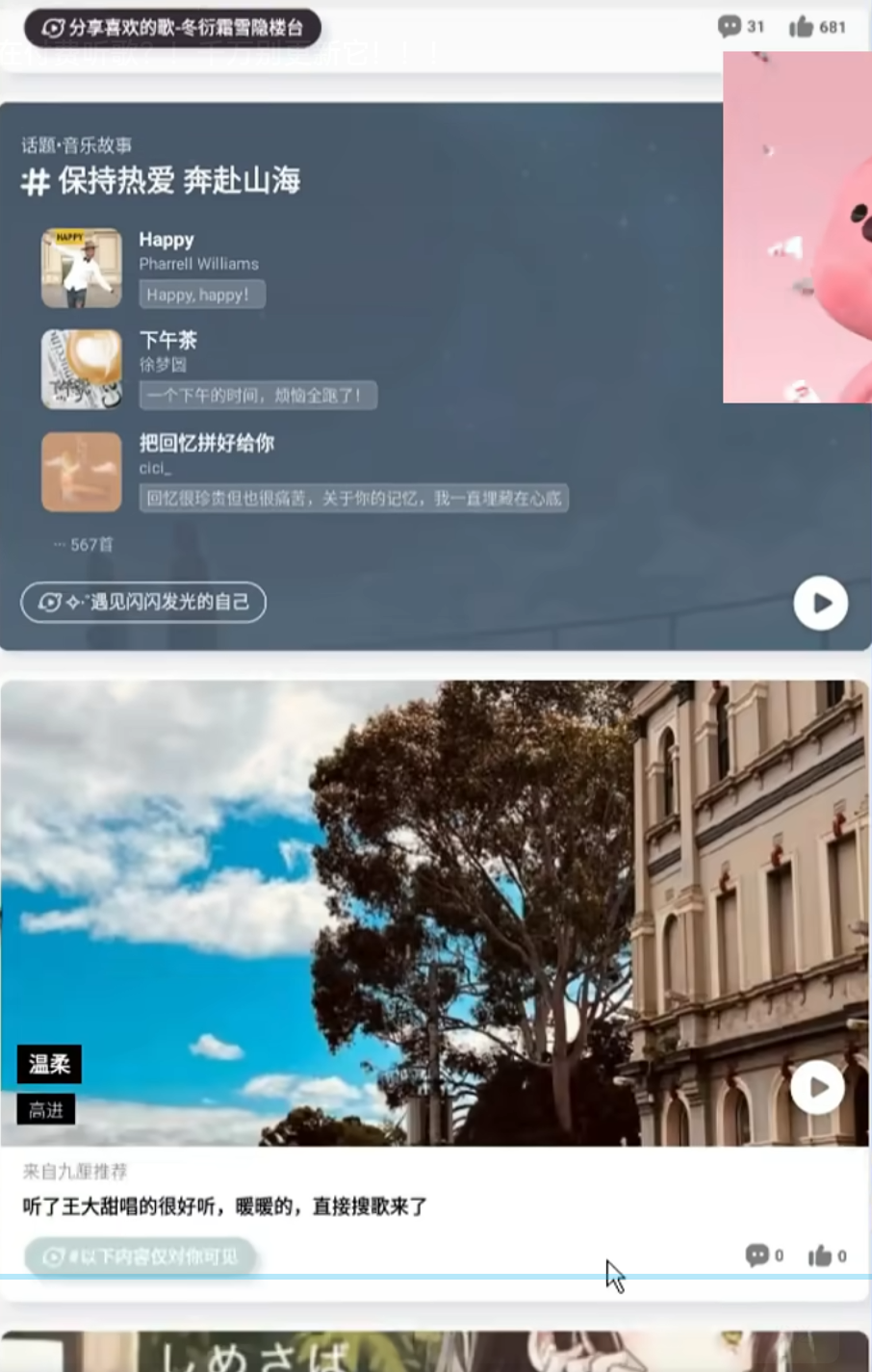Viewport: 872px width, 1372px height.
Task: Open the comments on the post with 31 comments
Action: (x=739, y=27)
